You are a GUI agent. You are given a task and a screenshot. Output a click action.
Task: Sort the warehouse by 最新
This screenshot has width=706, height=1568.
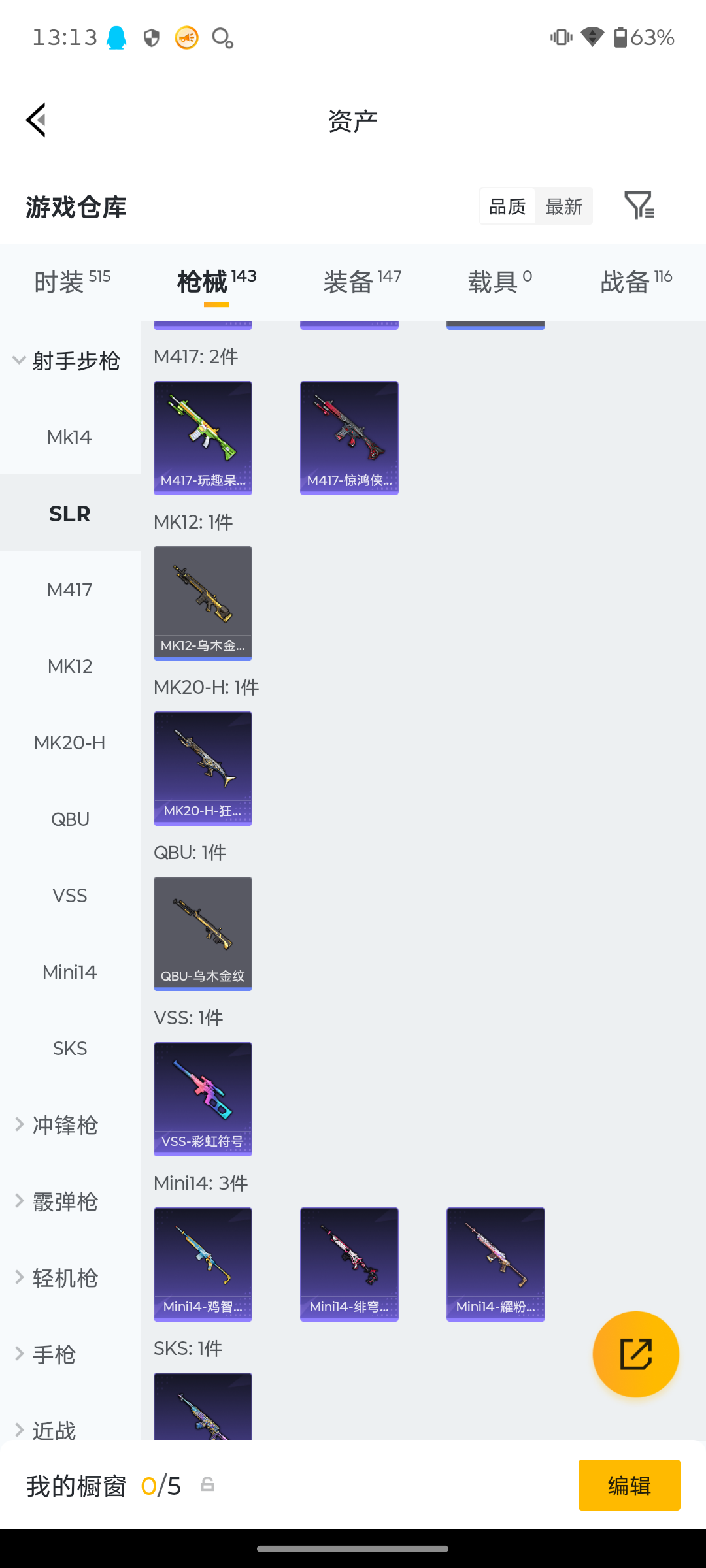(x=563, y=206)
